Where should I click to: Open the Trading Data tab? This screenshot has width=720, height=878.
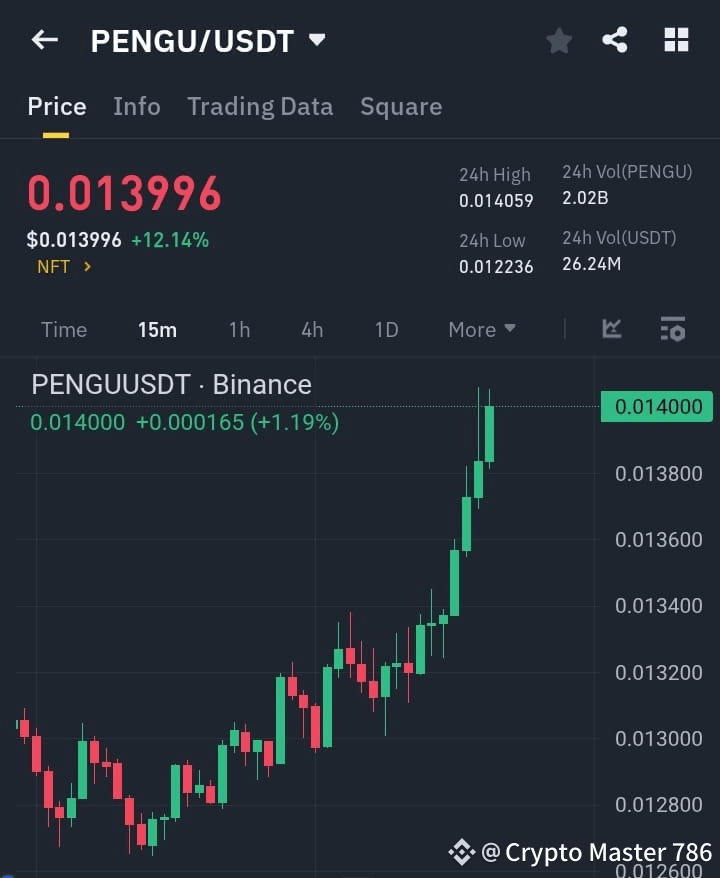point(260,106)
